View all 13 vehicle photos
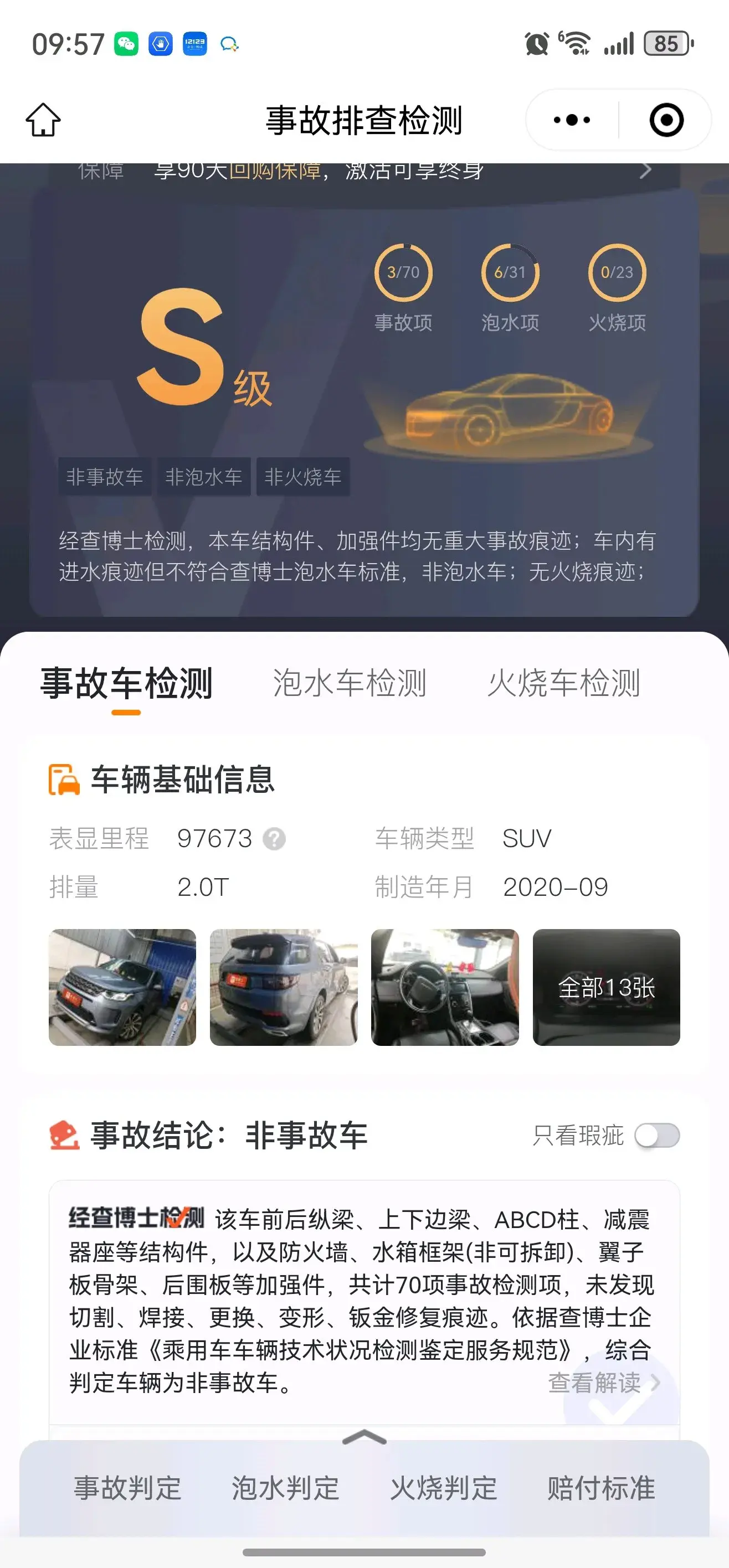 click(606, 987)
